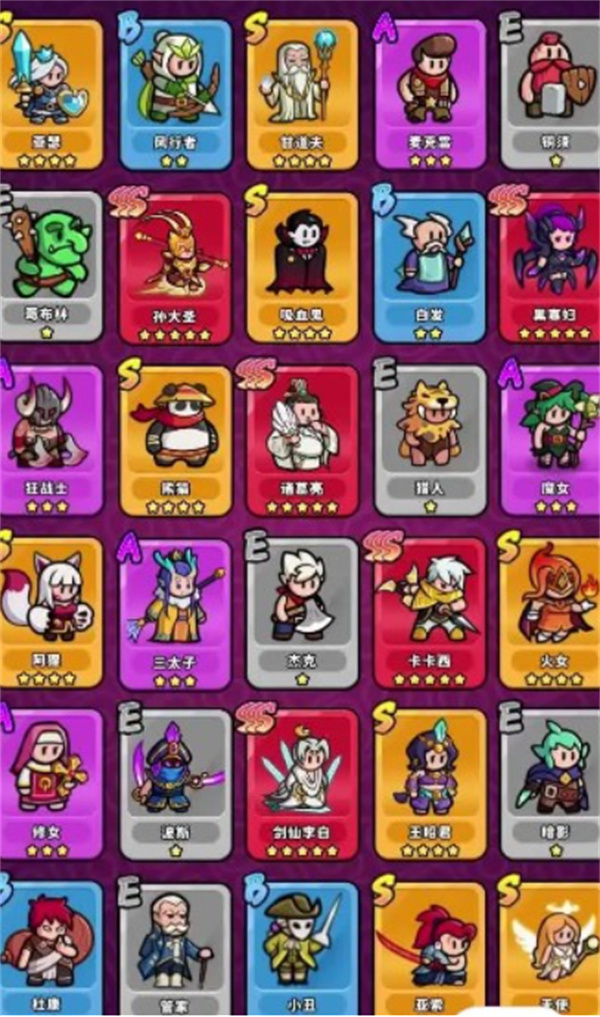Select the 甘道夫 hero card
The height and width of the screenshot is (1017, 600).
[302, 93]
